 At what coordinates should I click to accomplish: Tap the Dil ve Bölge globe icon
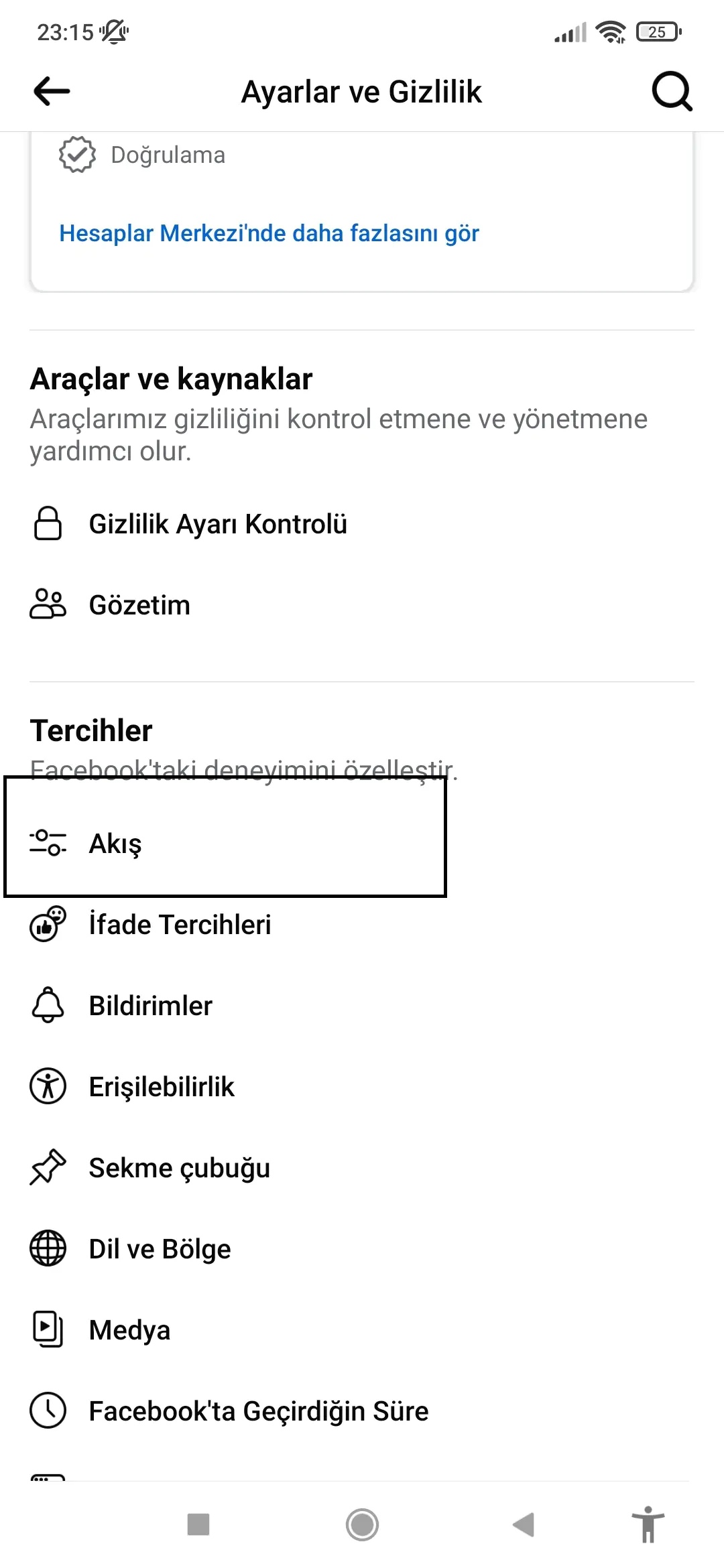pyautogui.click(x=47, y=1248)
